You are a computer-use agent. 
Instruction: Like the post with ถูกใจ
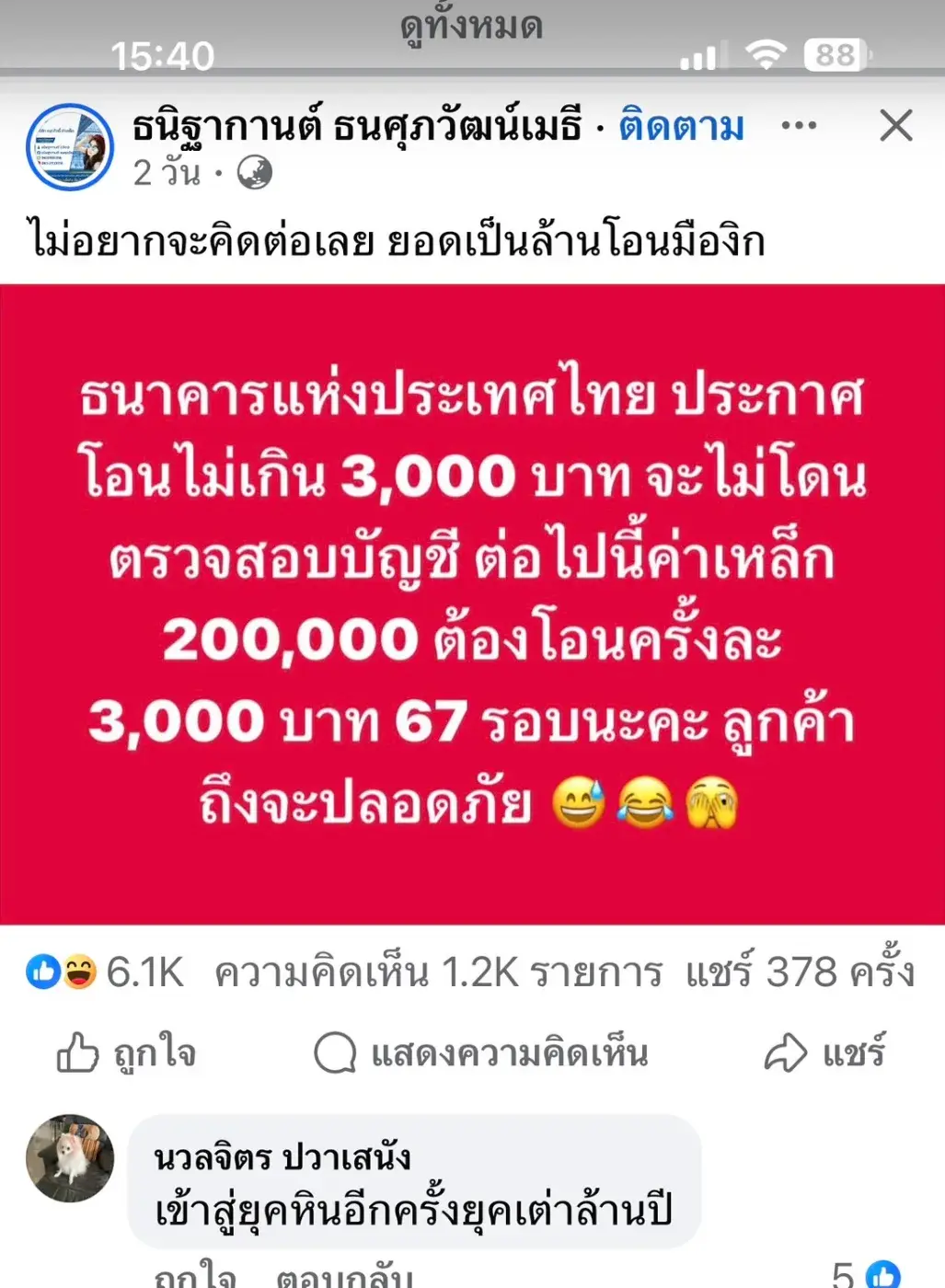coord(127,1052)
